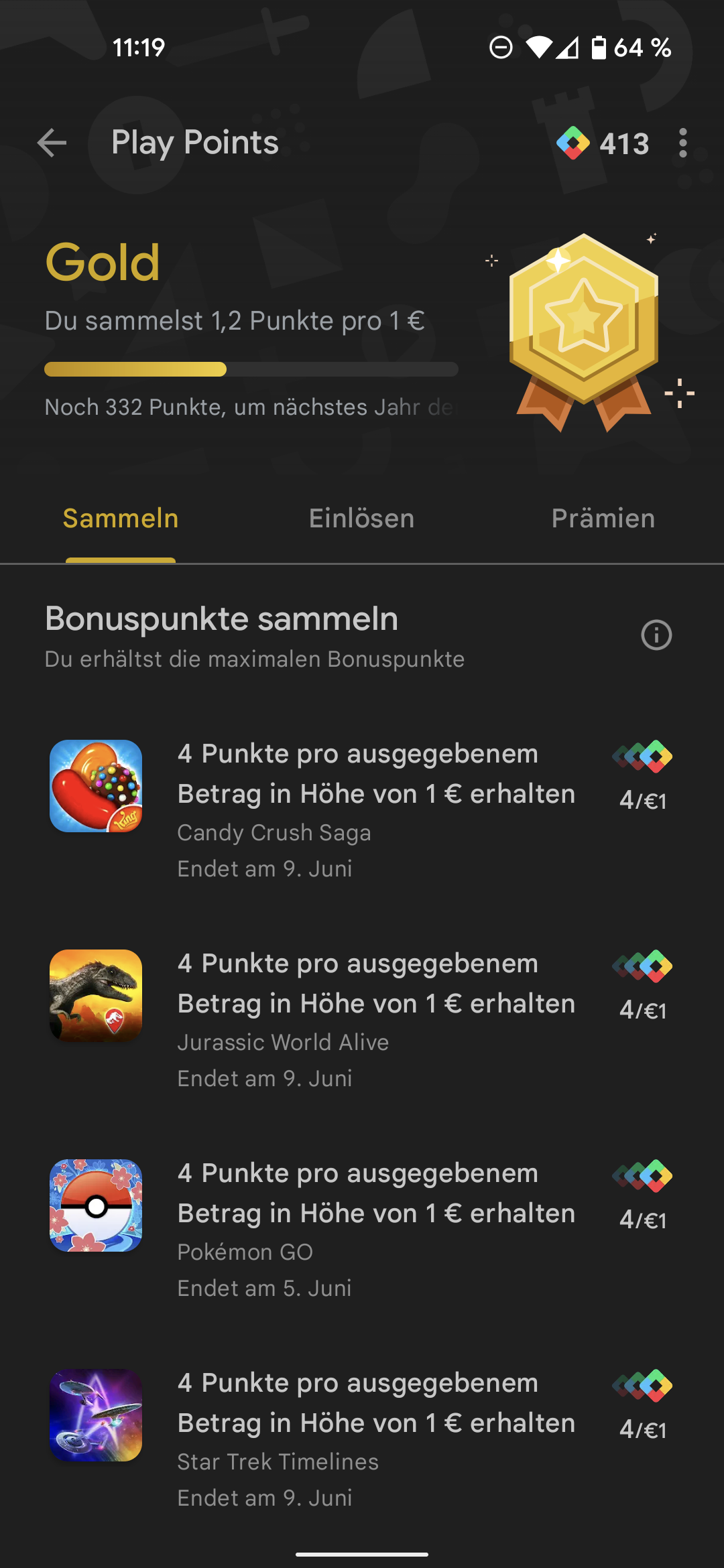This screenshot has height=1568, width=724.
Task: Switch to the Einlösen tab
Action: pyautogui.click(x=361, y=519)
